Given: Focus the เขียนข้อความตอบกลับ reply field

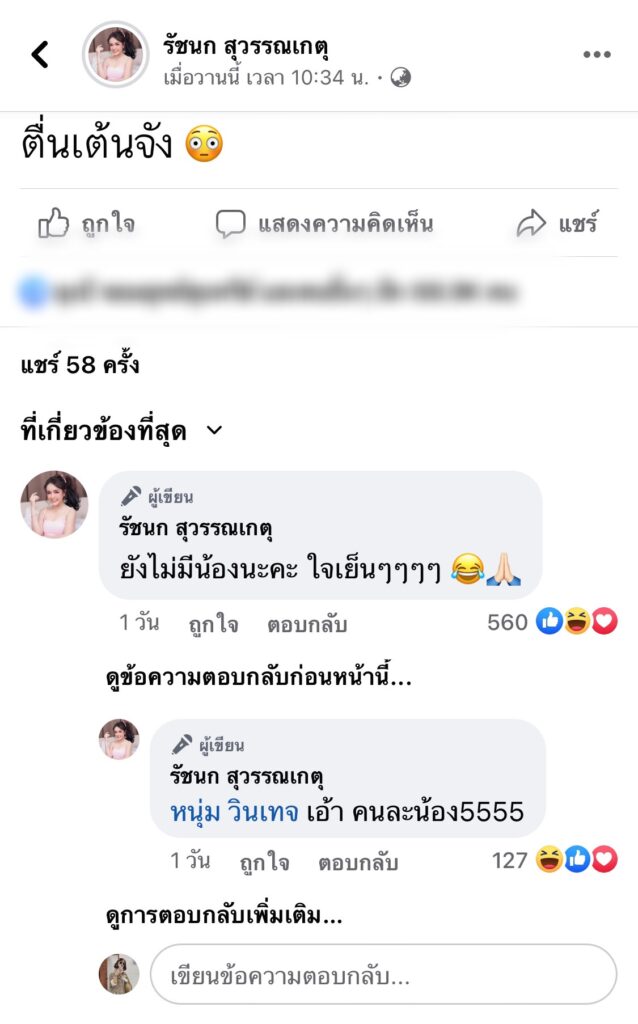Looking at the screenshot, I should point(382,975).
